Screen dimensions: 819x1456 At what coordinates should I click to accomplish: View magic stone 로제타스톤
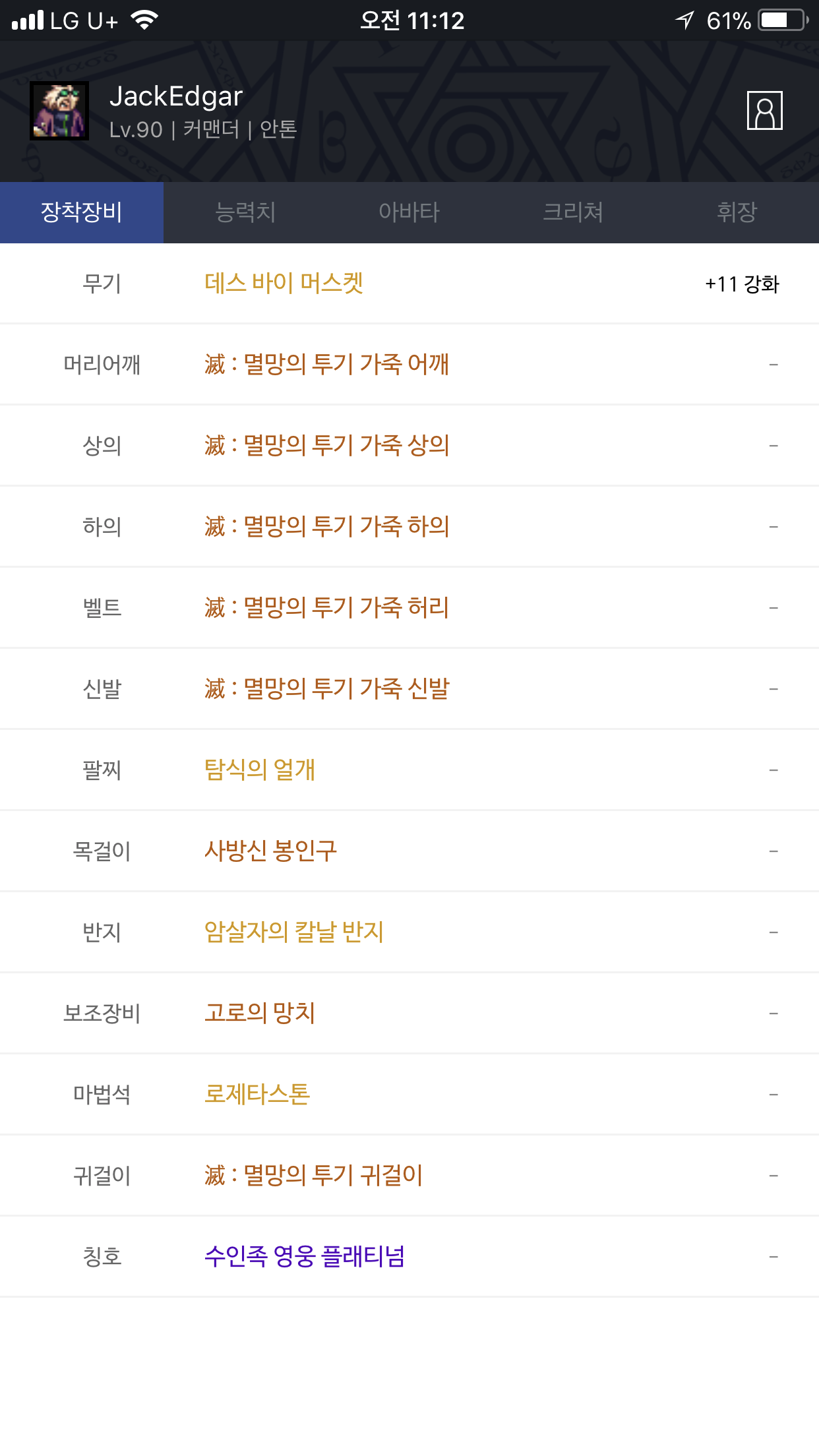tap(257, 1095)
